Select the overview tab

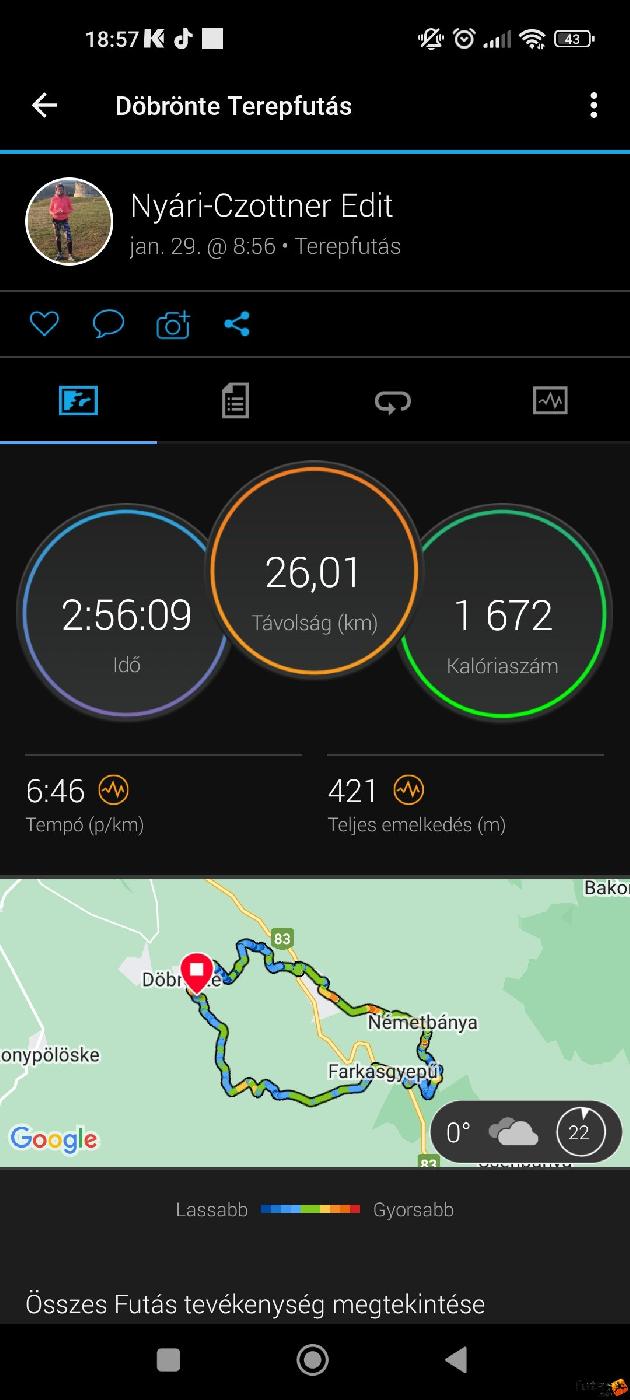coord(78,401)
